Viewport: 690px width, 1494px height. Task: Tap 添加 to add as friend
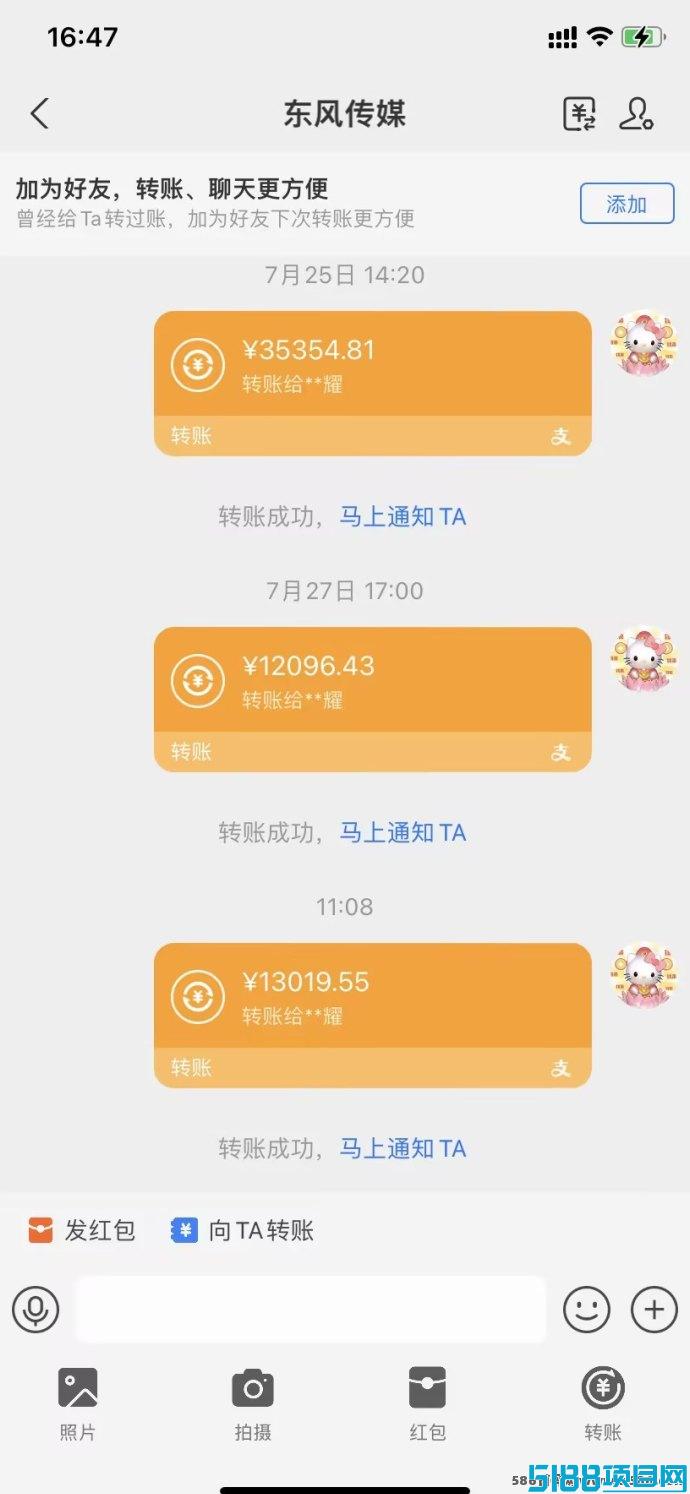click(627, 204)
